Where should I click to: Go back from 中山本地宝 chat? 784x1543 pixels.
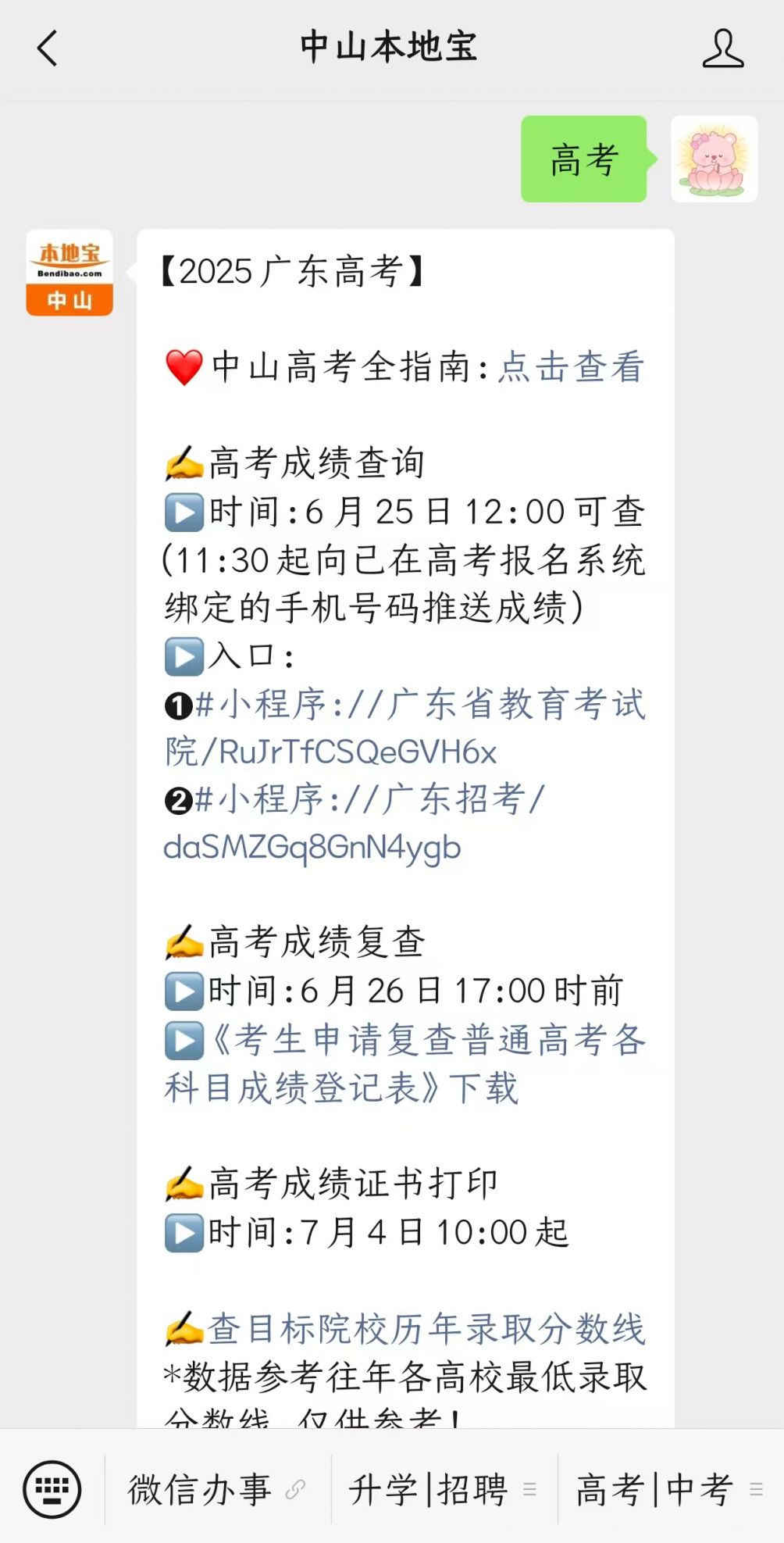tap(48, 48)
